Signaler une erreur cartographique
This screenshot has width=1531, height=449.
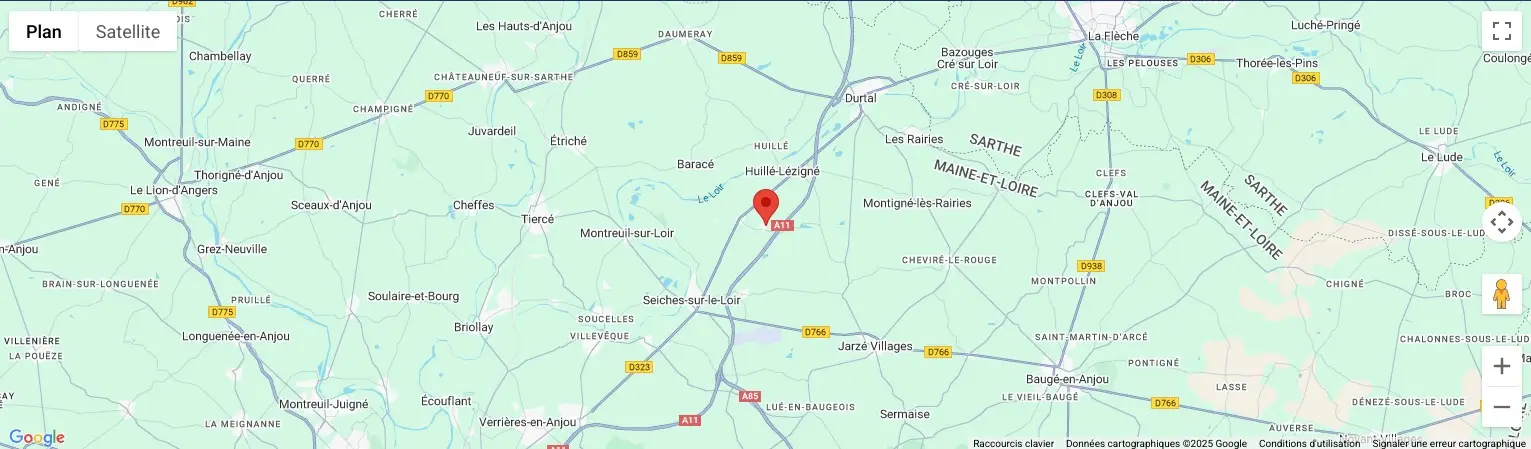click(x=1449, y=444)
